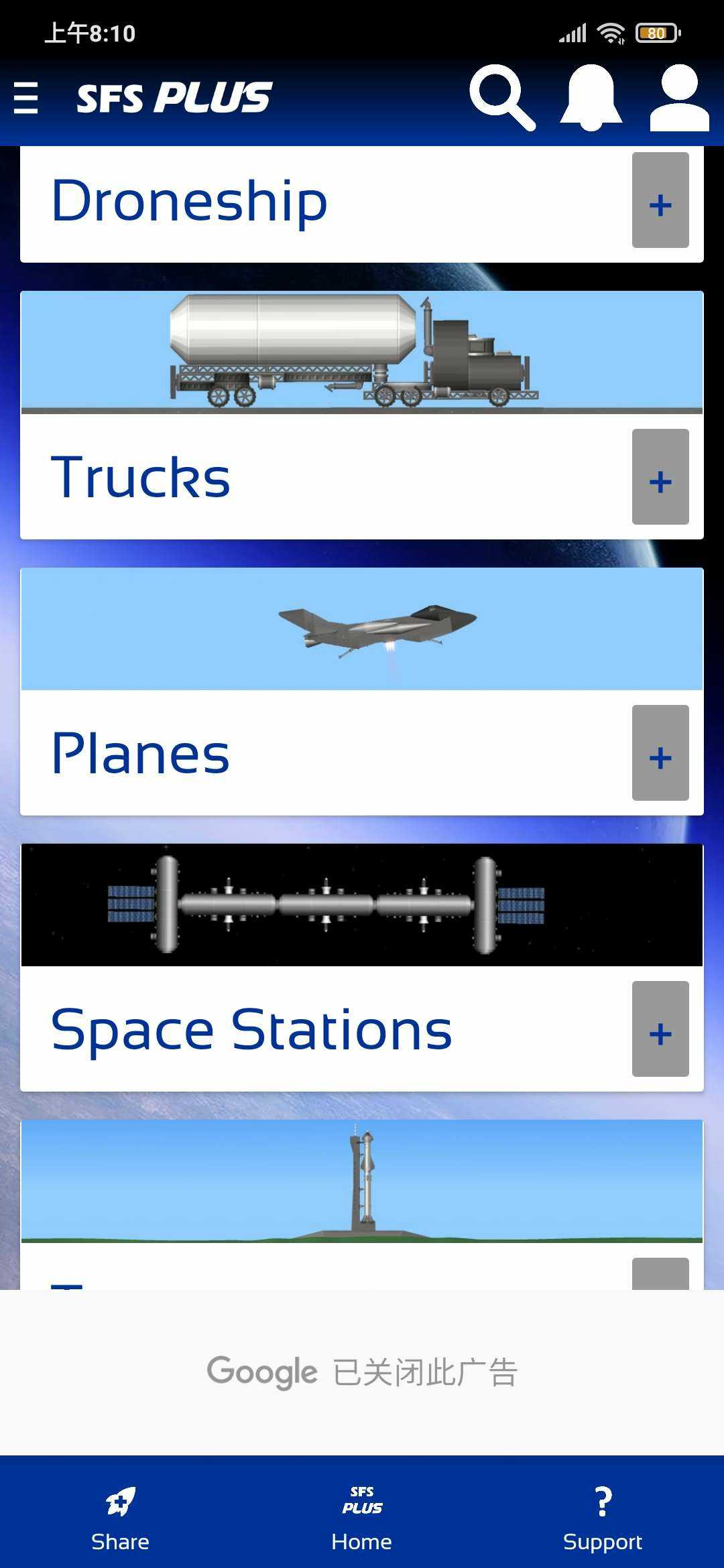724x1568 pixels.
Task: Expand the Trucks category plus button
Action: pos(660,477)
